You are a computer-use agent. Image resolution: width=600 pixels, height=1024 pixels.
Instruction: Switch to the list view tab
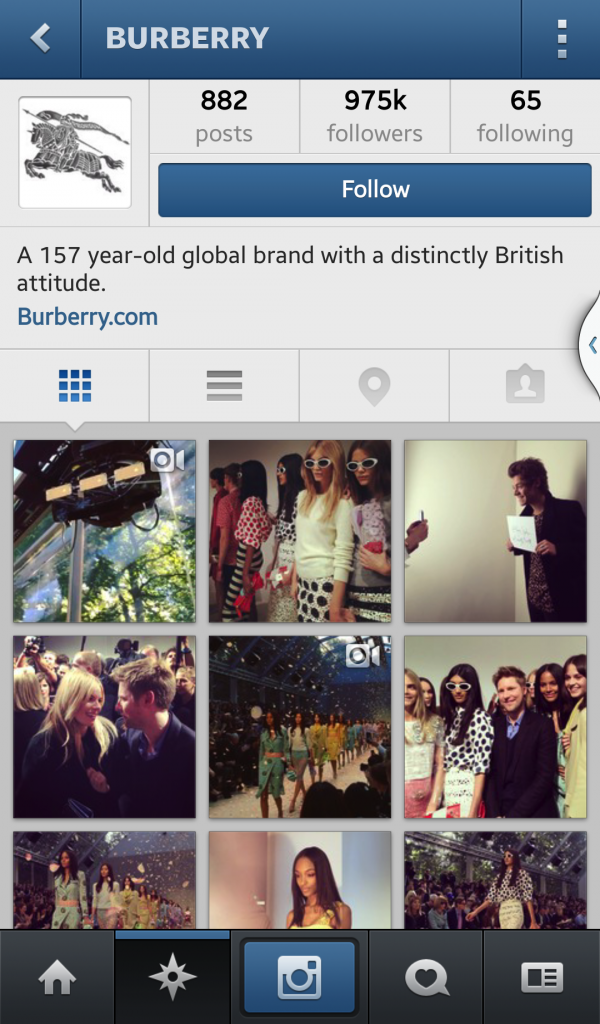click(224, 385)
